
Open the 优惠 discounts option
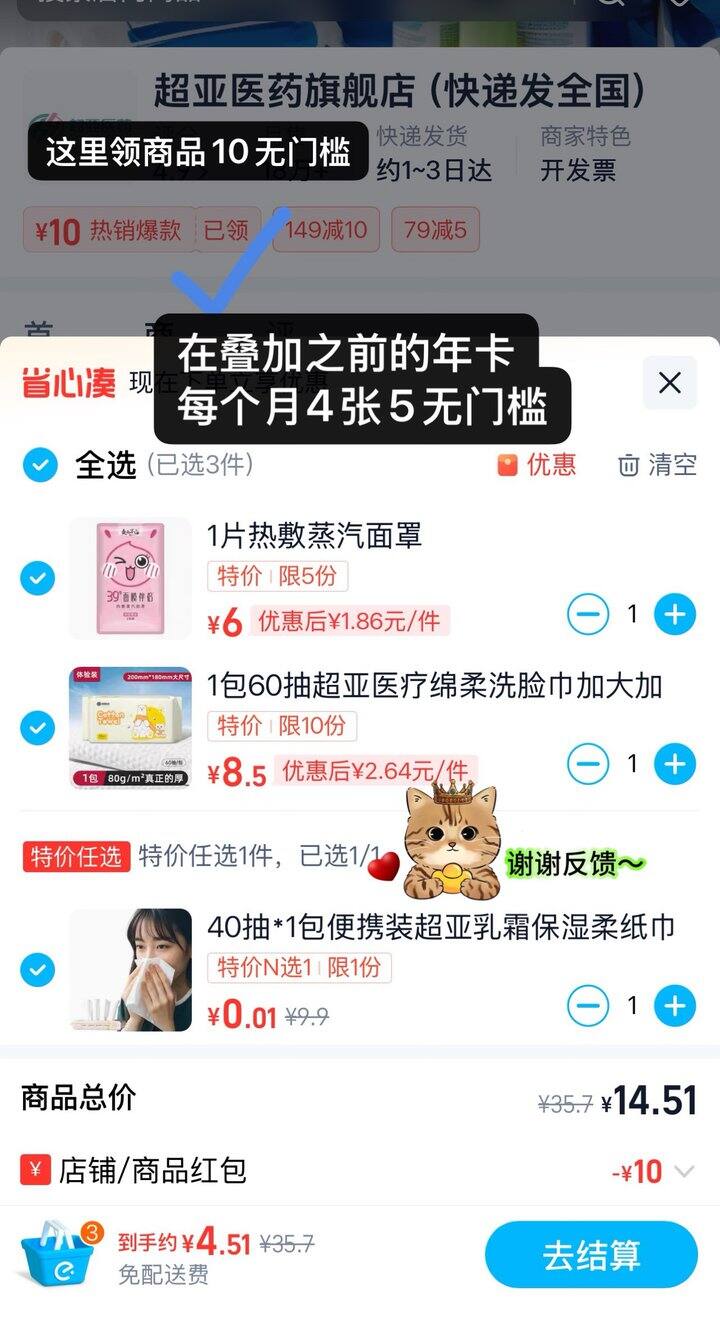[537, 465]
